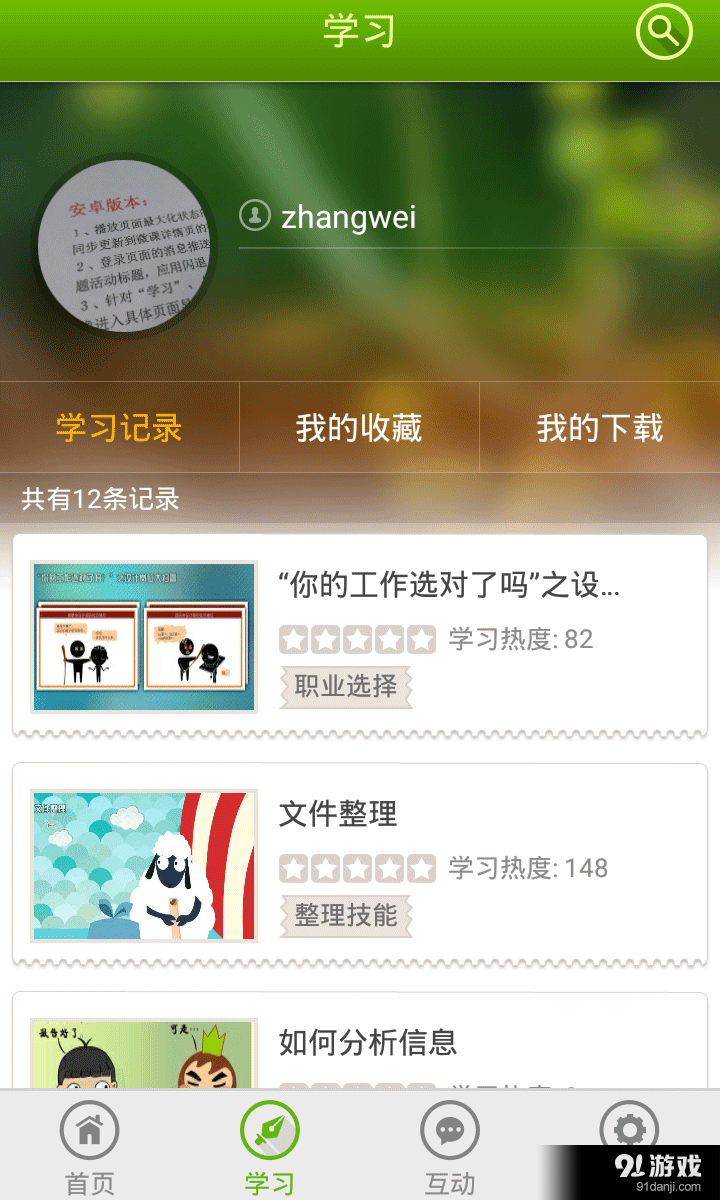The width and height of the screenshot is (720, 1200).
Task: Open the course titled 文件整理
Action: [336, 815]
